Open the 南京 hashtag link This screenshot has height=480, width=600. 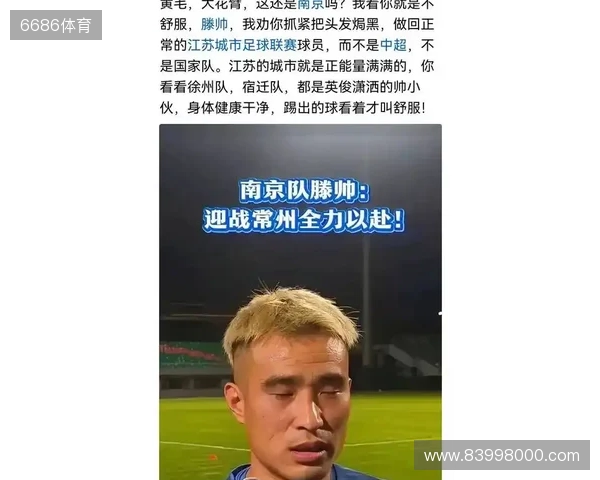pos(310,5)
